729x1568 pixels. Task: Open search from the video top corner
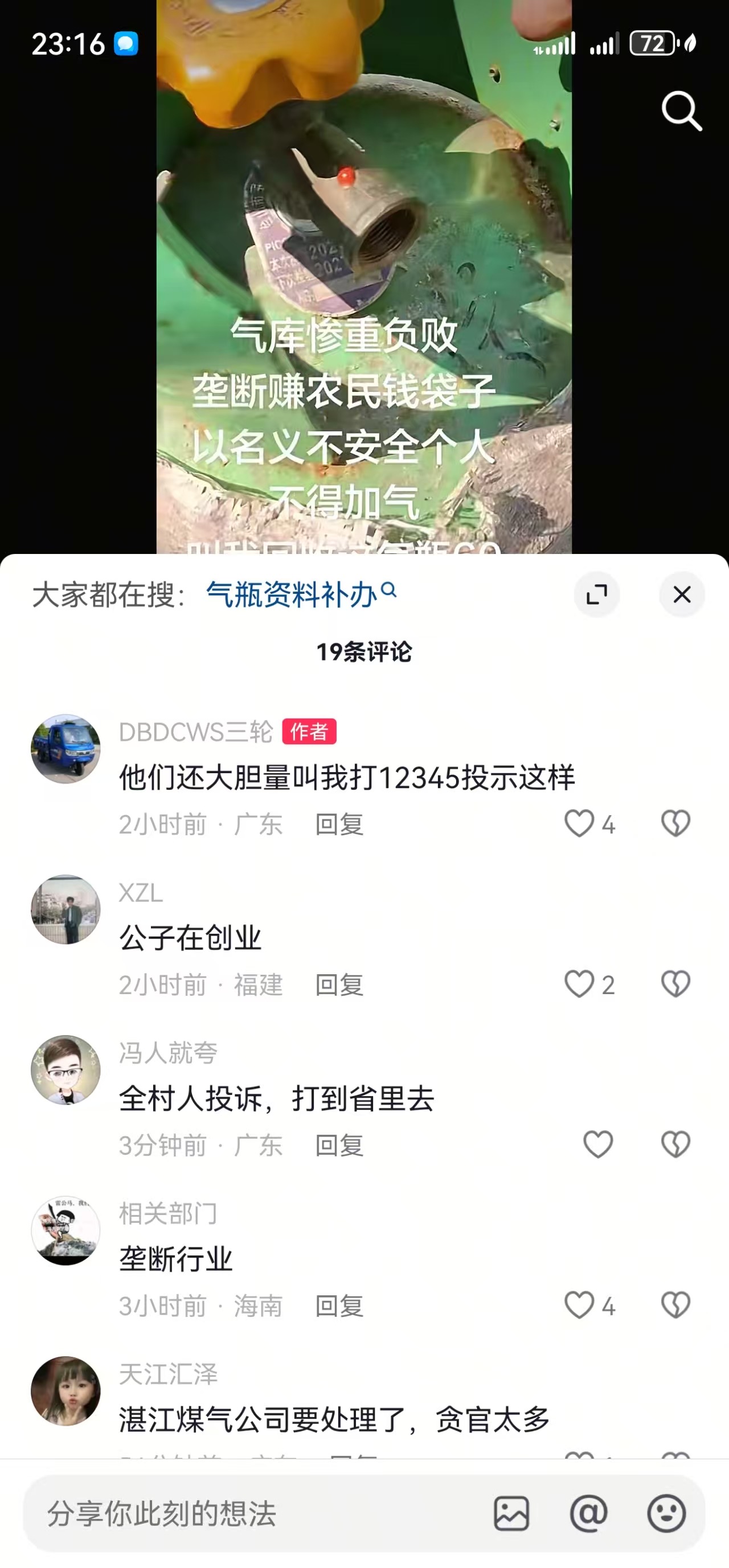(682, 112)
